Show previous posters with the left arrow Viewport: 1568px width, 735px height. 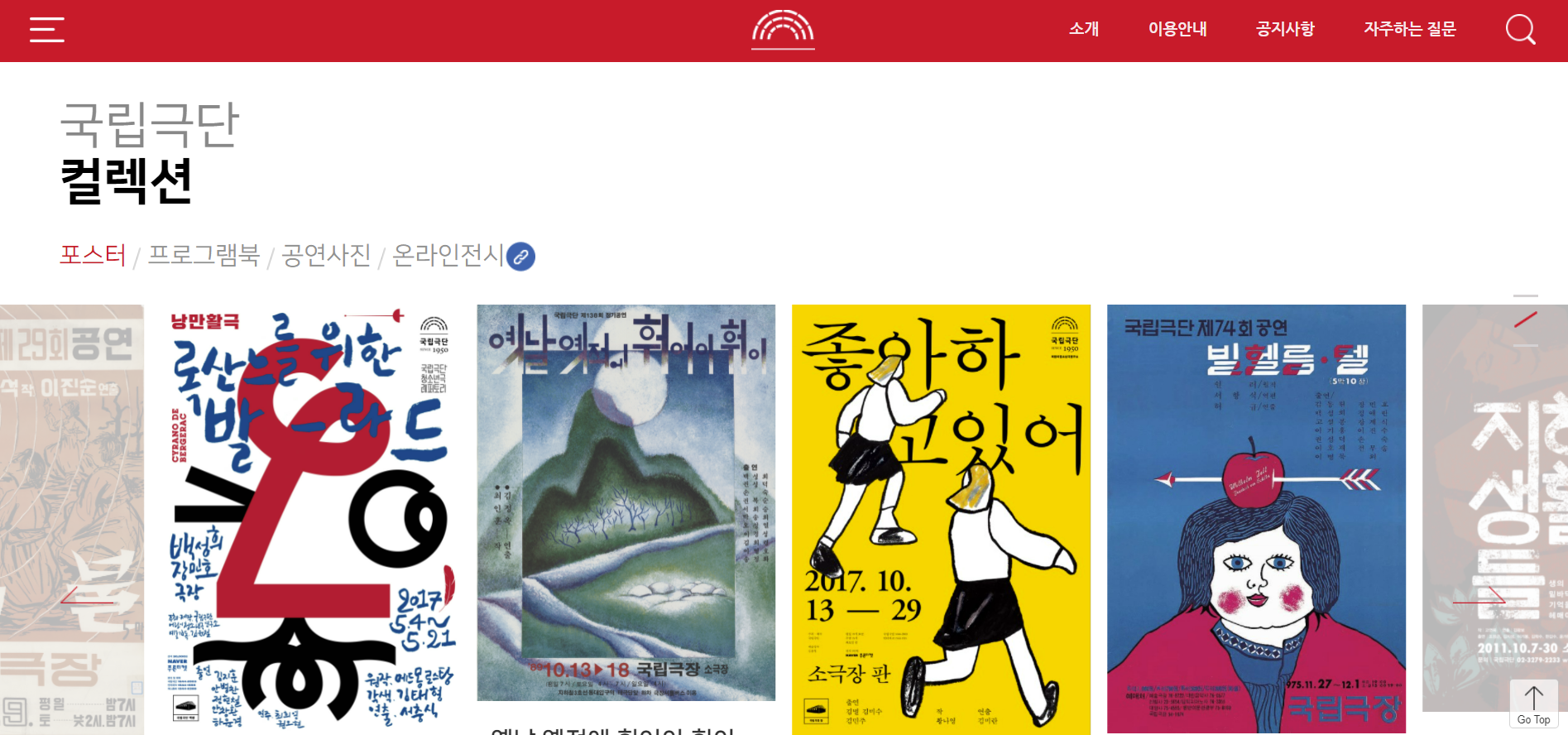tap(86, 598)
